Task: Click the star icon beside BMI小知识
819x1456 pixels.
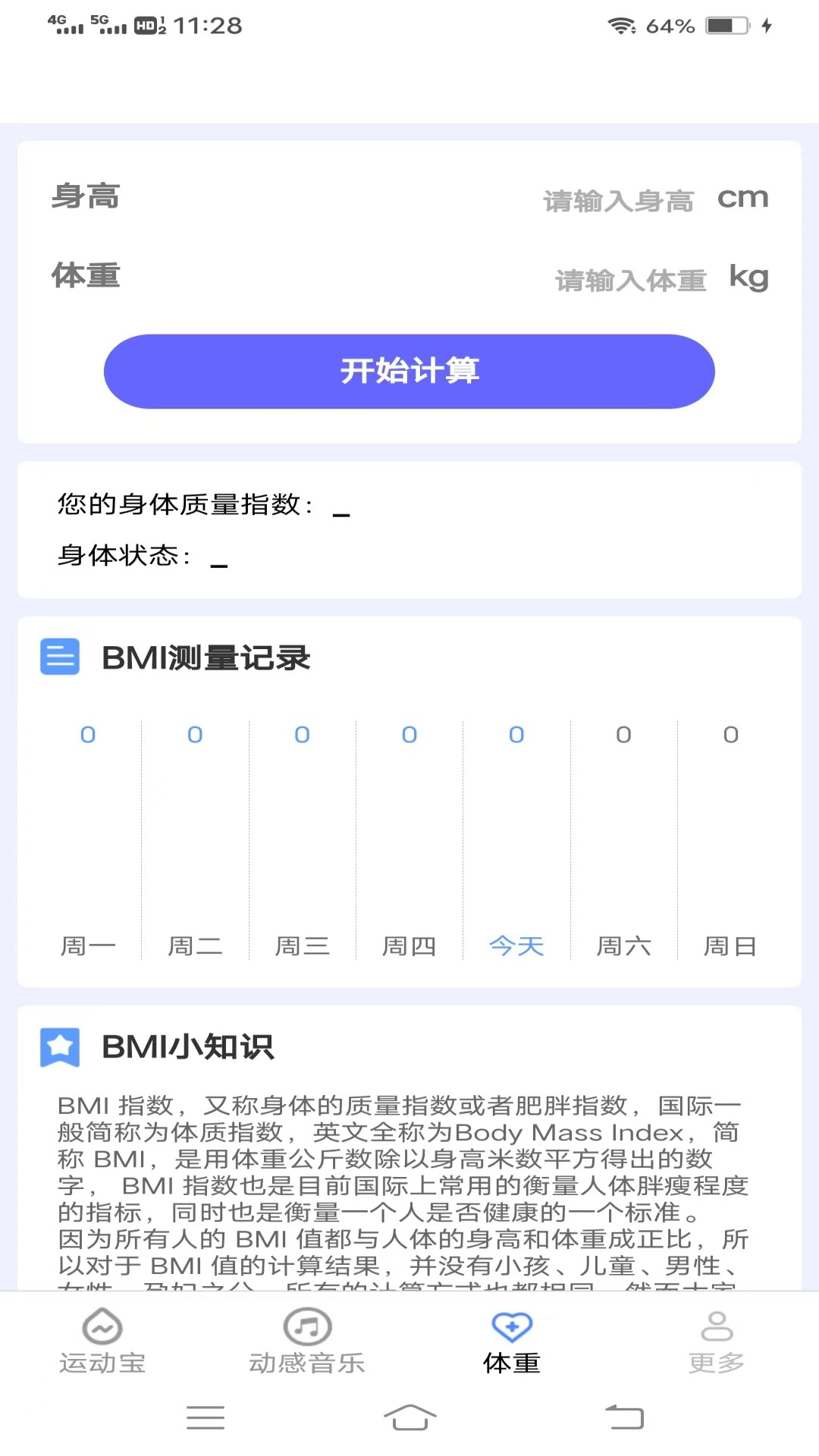Action: (x=59, y=1047)
